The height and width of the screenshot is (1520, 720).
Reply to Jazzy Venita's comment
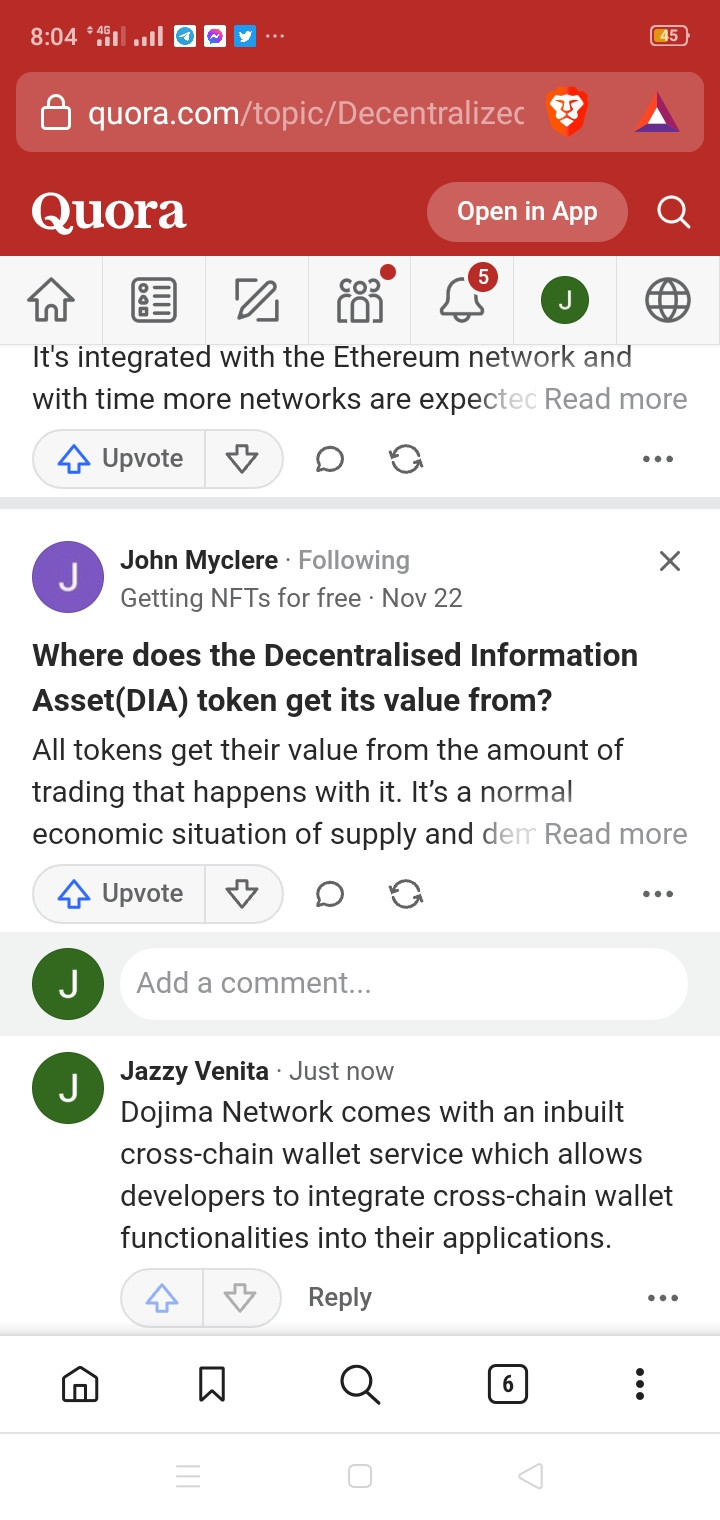click(x=340, y=1297)
